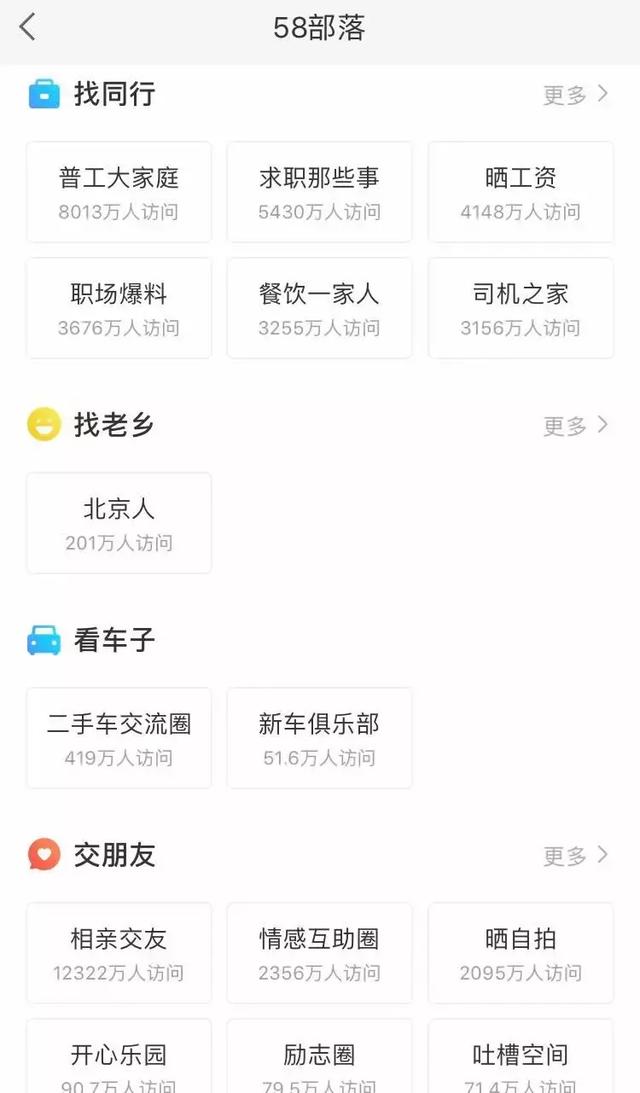The image size is (640, 1093).
Task: Enter the 餐饮一家人 community
Action: coord(319,308)
